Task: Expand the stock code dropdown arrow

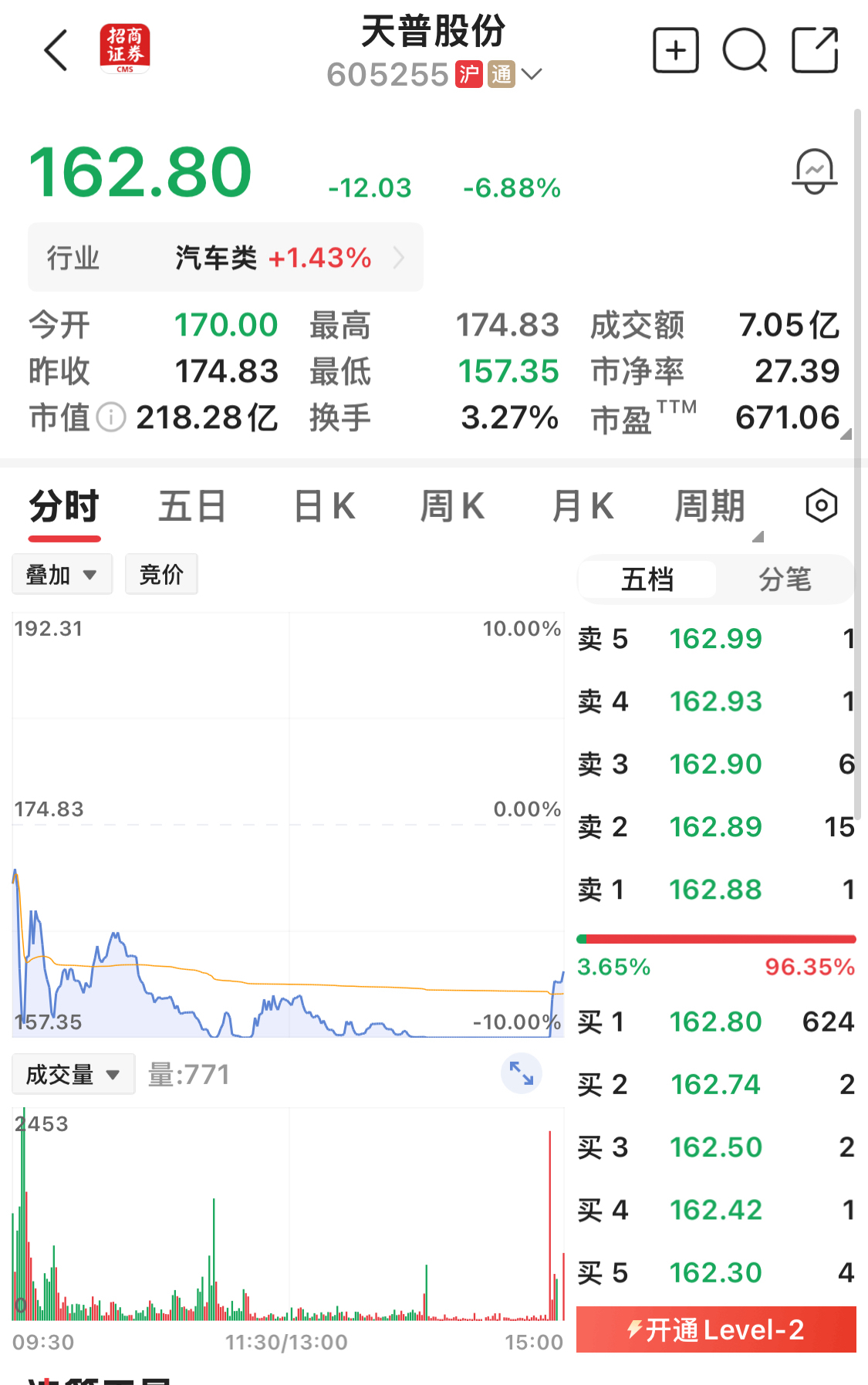Action: [532, 74]
